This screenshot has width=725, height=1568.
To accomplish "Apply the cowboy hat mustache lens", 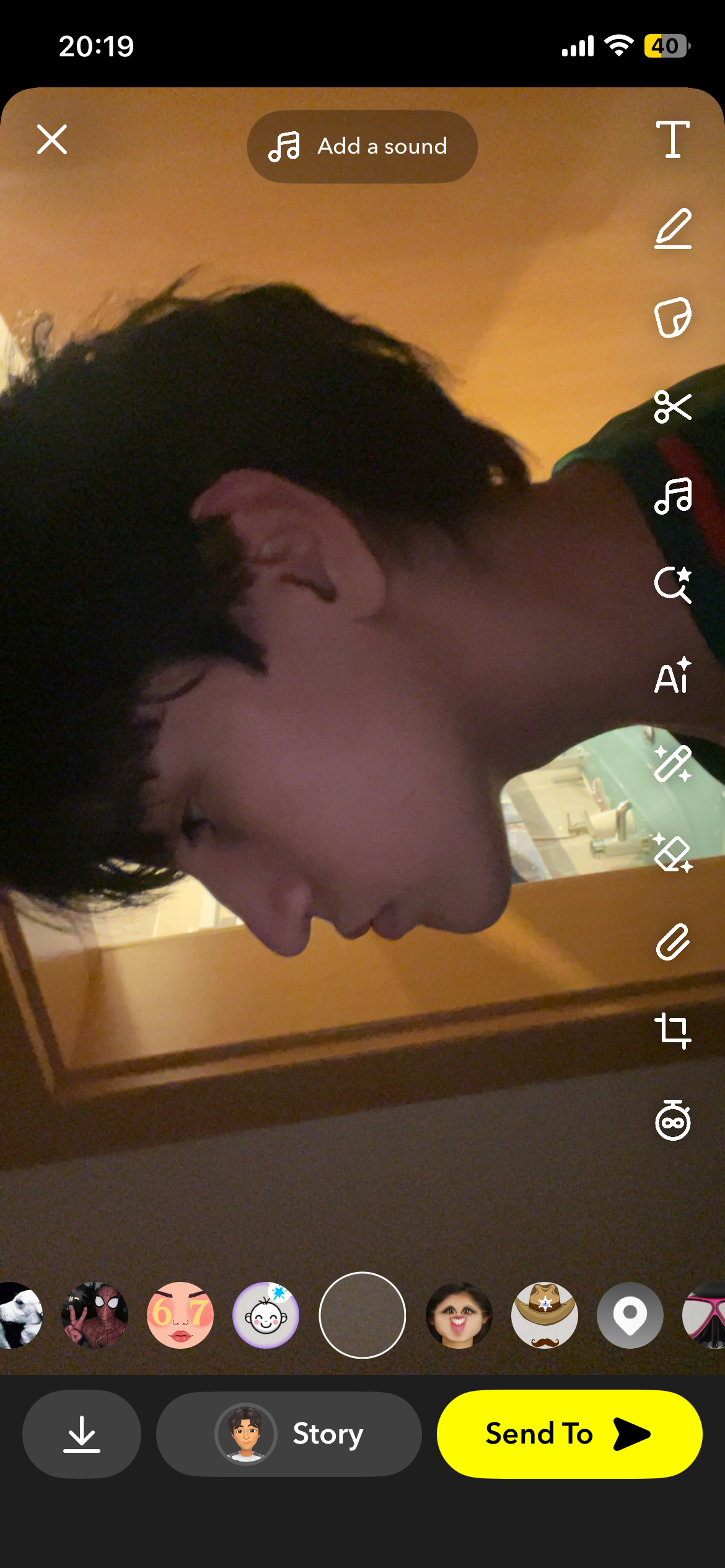I will point(544,1315).
